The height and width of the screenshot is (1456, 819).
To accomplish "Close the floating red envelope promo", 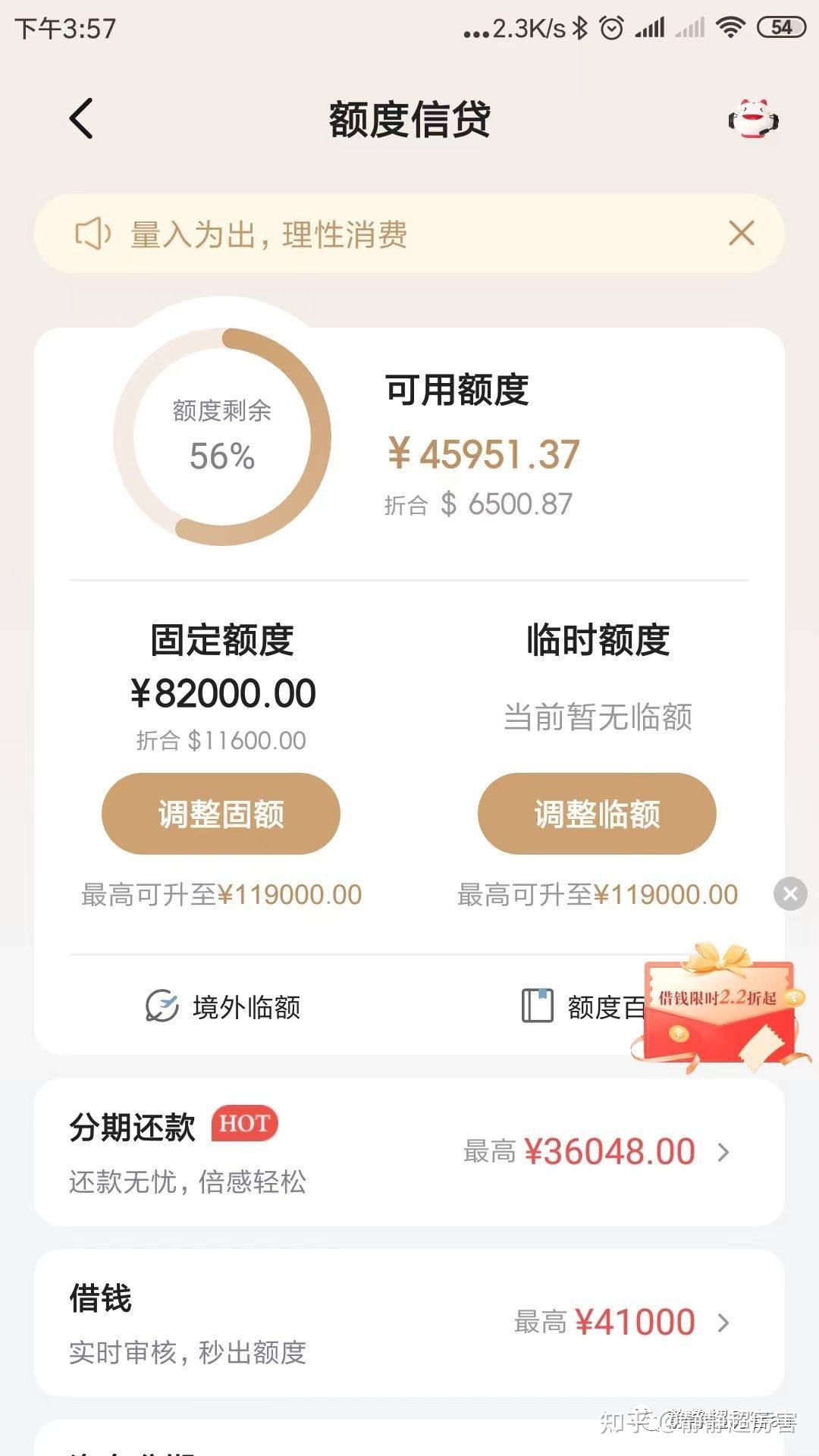I will click(x=790, y=894).
